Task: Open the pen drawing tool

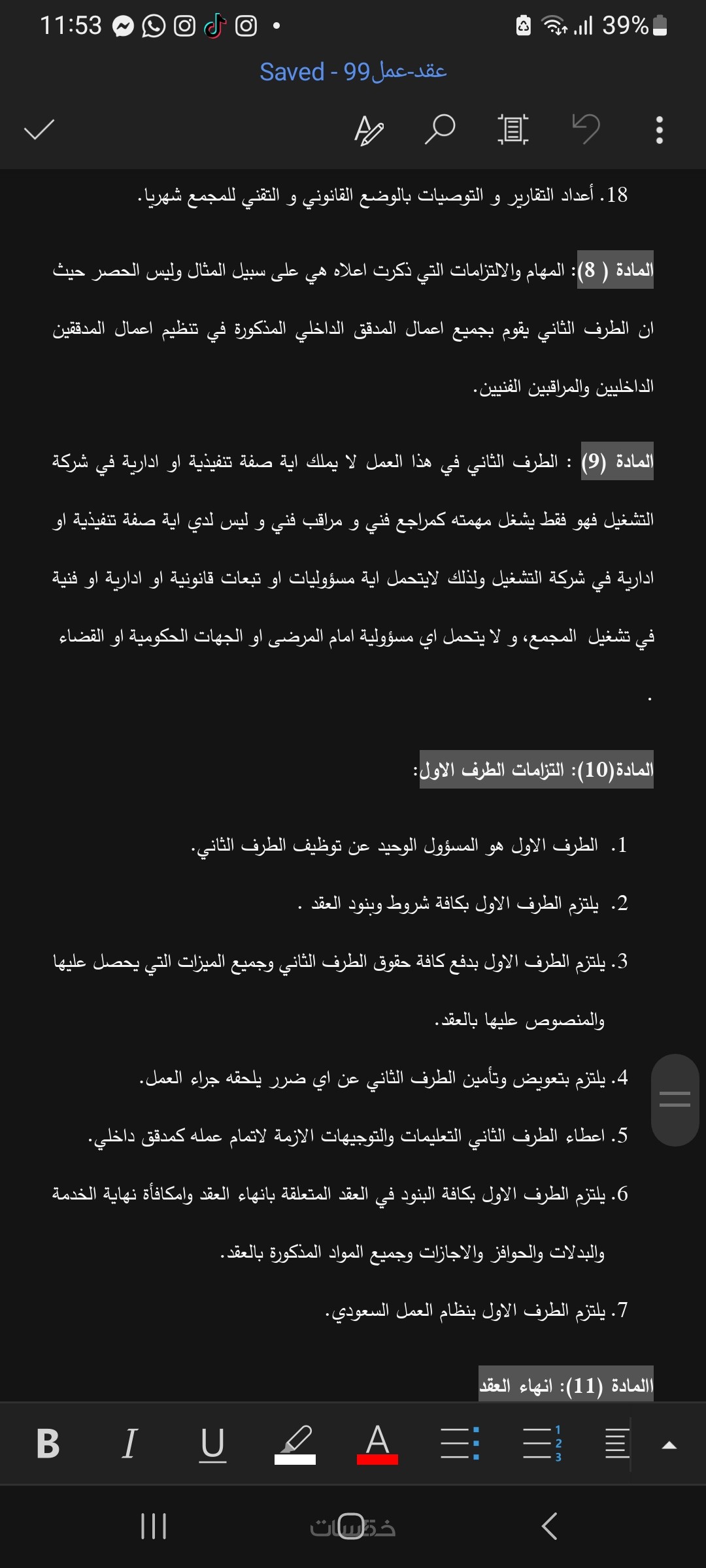Action: (369, 129)
